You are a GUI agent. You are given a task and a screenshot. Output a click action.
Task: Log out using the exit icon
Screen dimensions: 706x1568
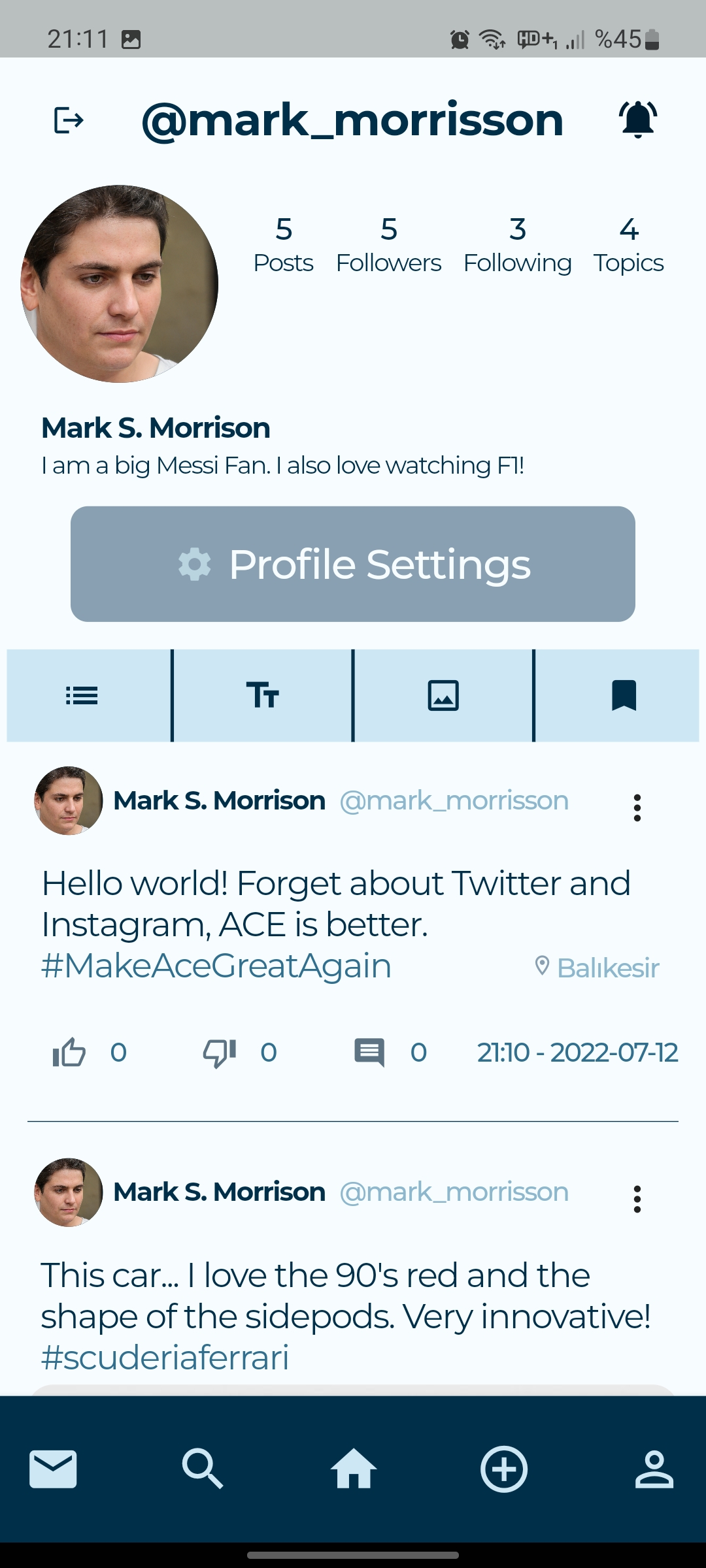click(69, 120)
